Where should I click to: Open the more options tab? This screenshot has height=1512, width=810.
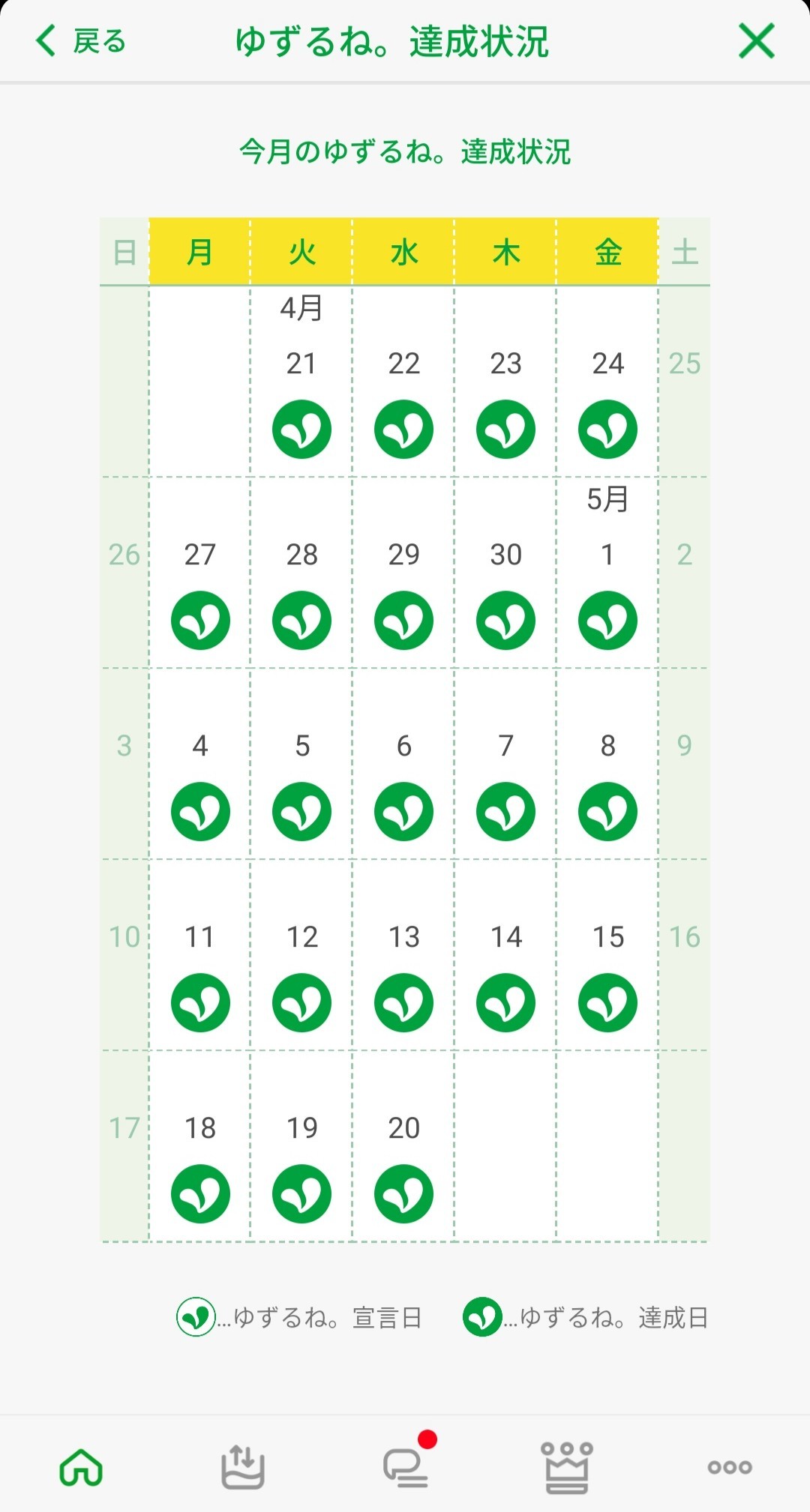[730, 1467]
